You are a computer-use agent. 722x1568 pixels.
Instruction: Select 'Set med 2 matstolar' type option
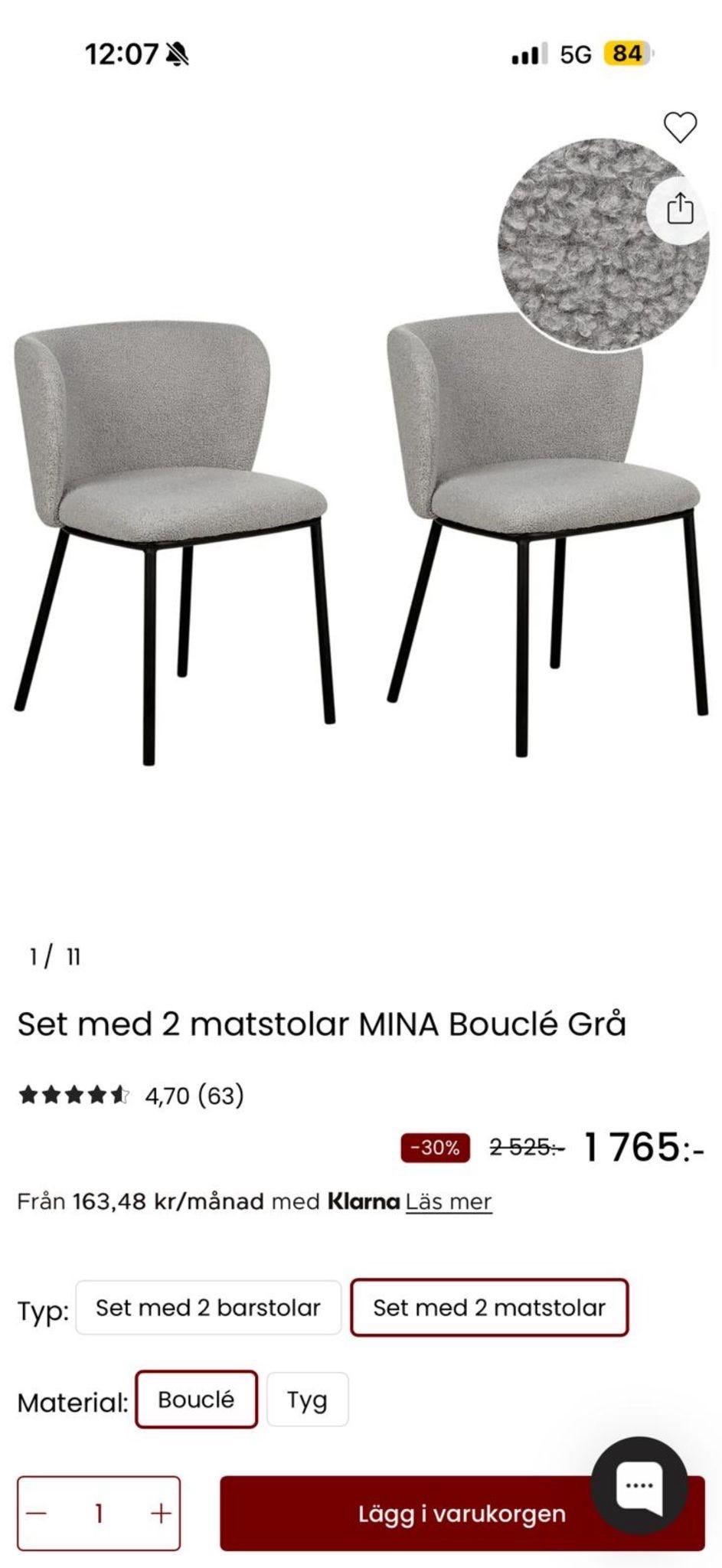click(x=489, y=1308)
